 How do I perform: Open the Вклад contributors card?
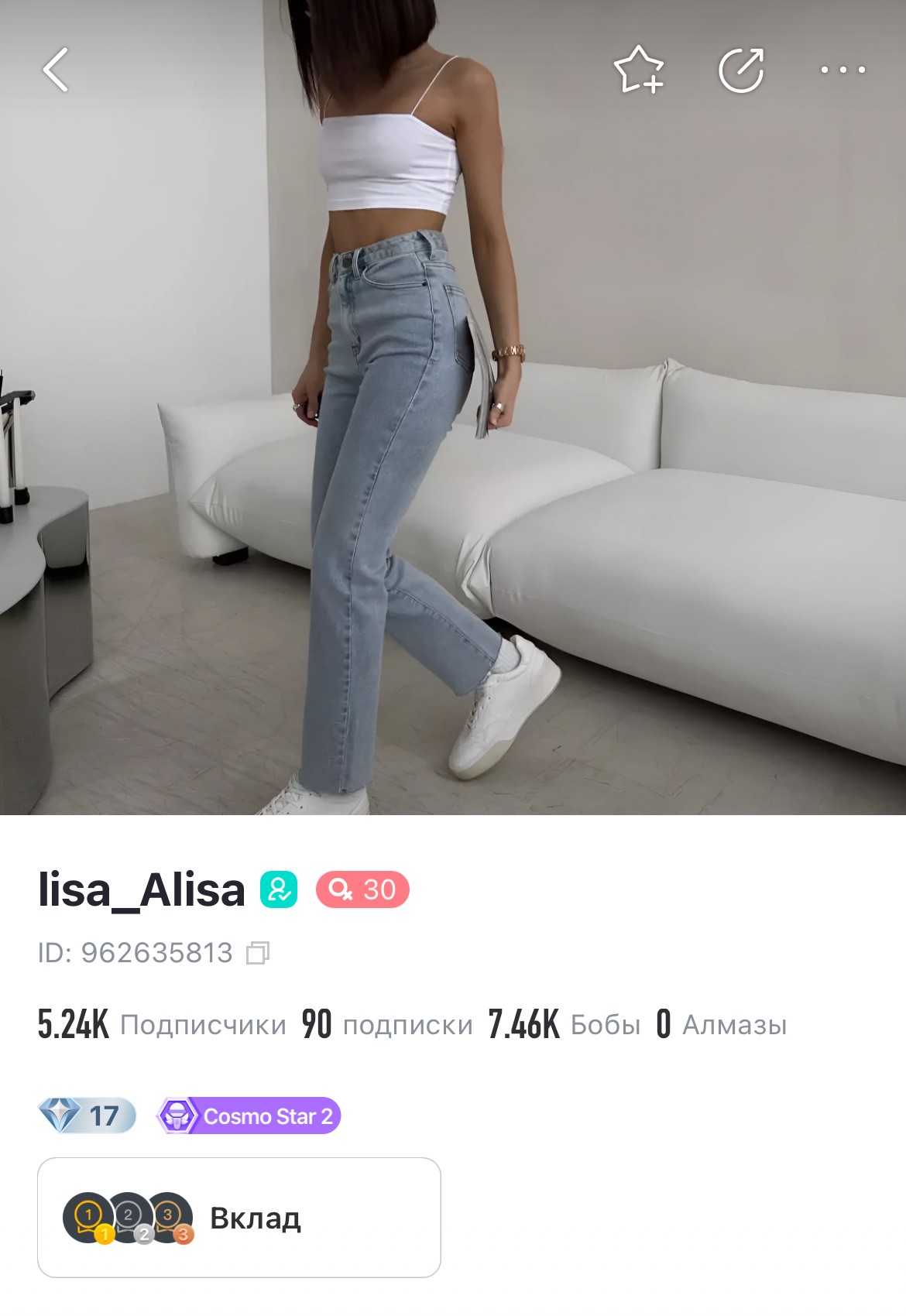click(239, 1218)
